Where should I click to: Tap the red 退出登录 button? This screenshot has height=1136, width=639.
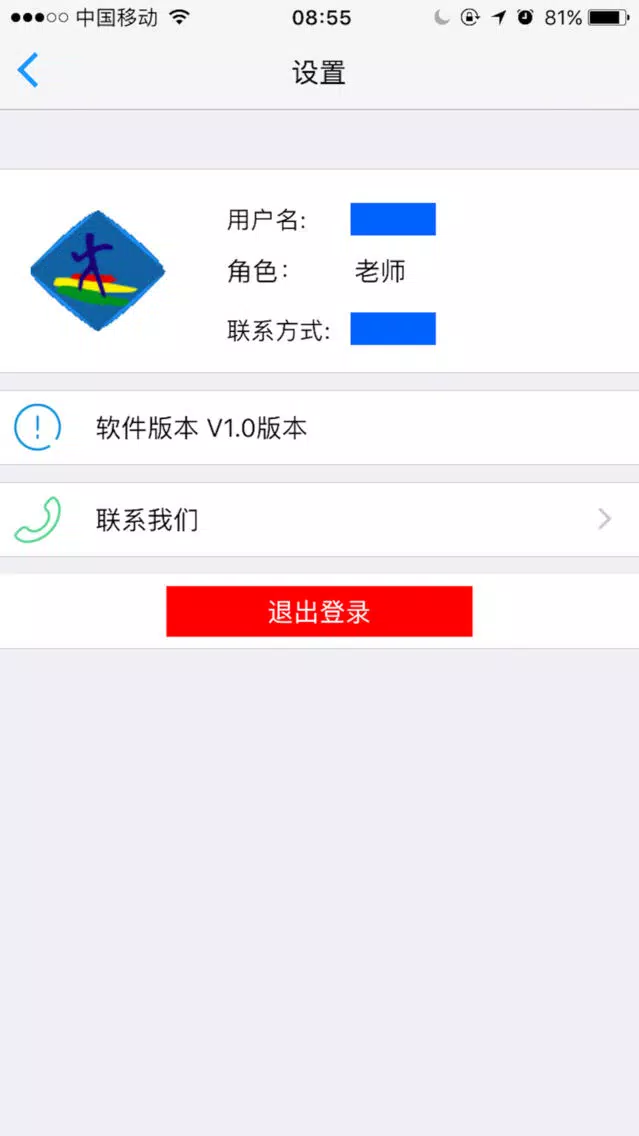(x=320, y=611)
